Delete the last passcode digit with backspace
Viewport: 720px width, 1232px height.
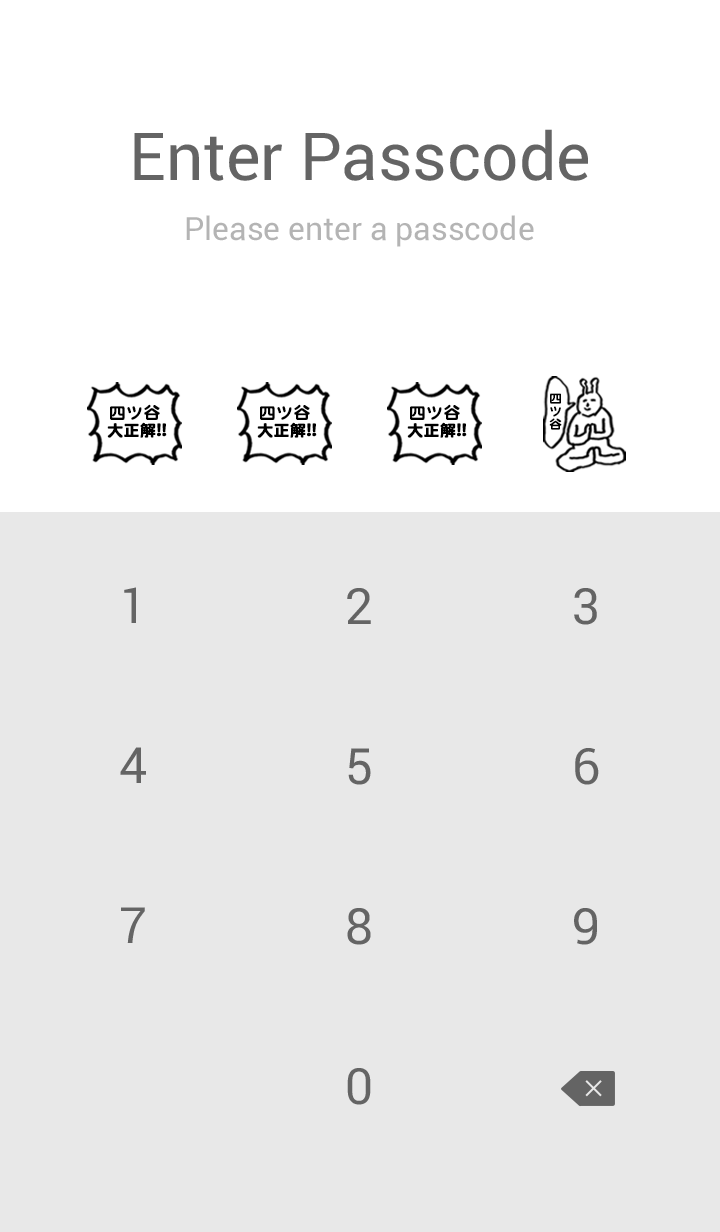tap(588, 1088)
